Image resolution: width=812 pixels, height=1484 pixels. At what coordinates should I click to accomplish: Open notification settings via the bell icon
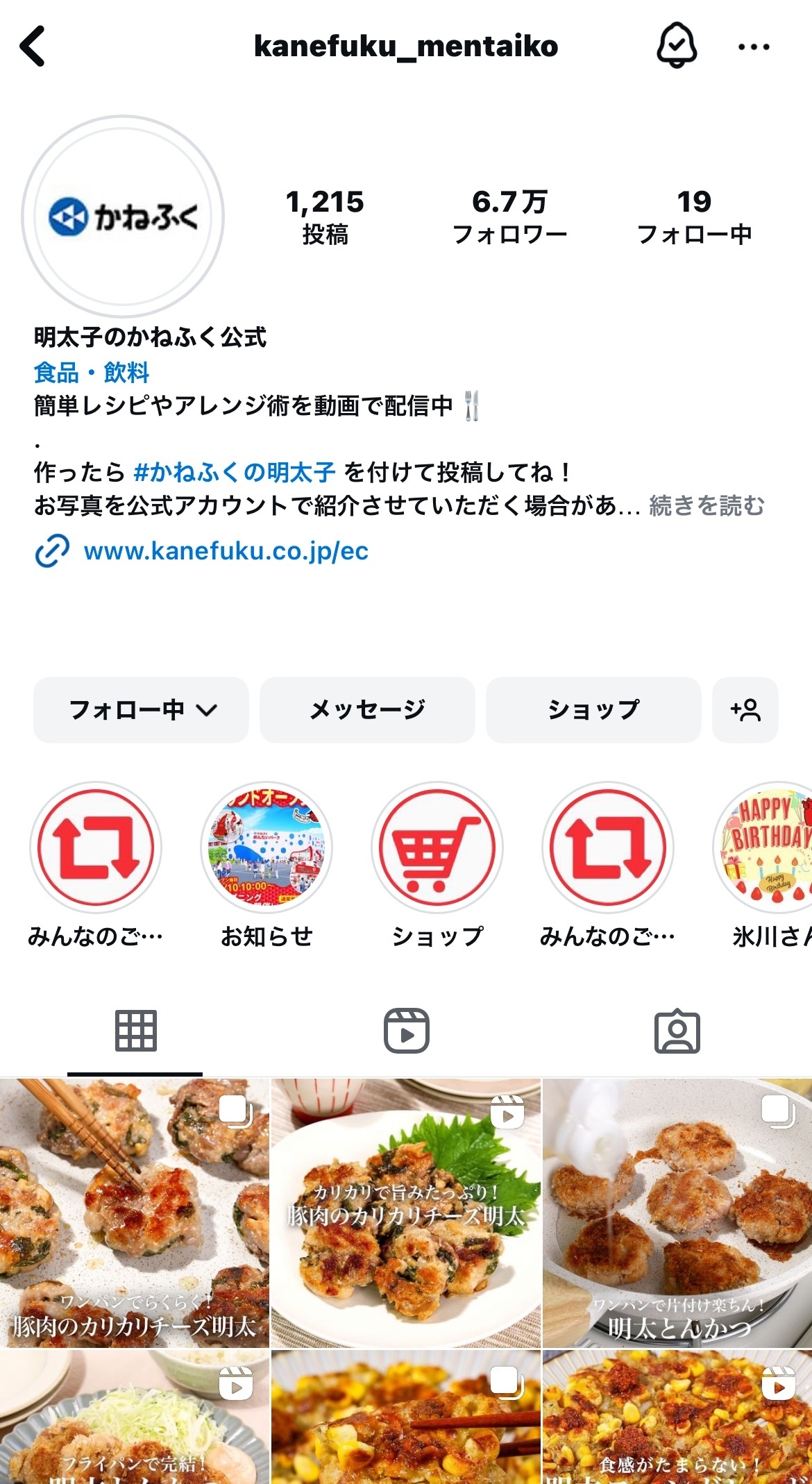[677, 46]
